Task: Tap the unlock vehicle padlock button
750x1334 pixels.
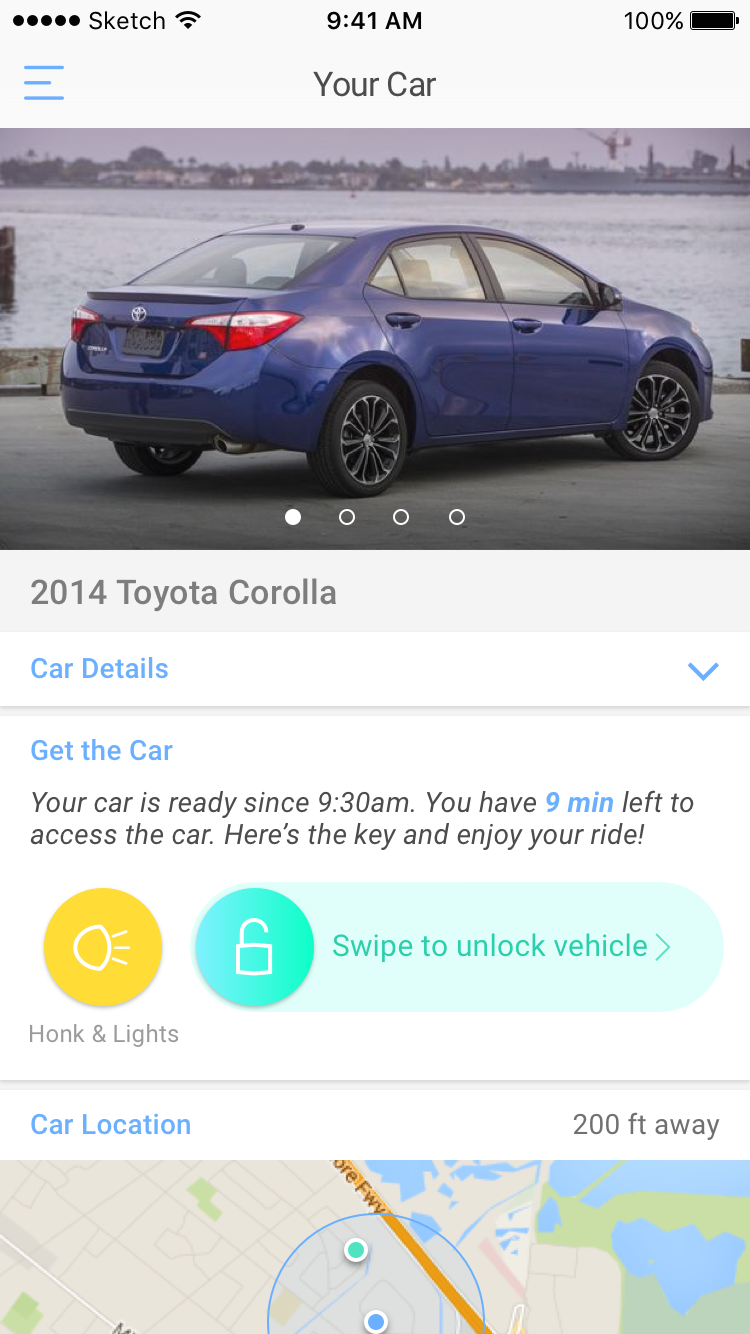Action: 255,946
